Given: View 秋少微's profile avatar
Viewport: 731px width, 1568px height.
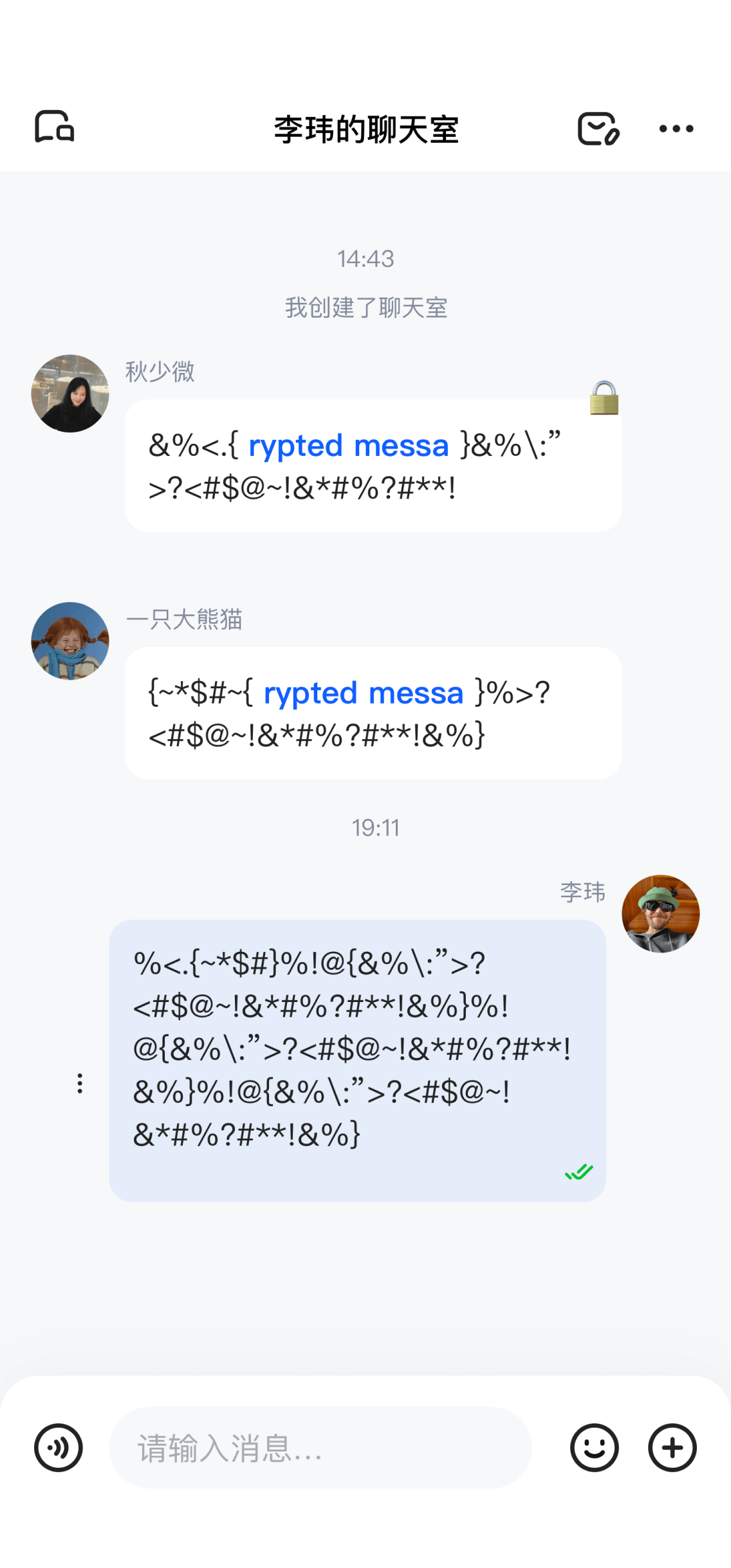Looking at the screenshot, I should tap(70, 394).
